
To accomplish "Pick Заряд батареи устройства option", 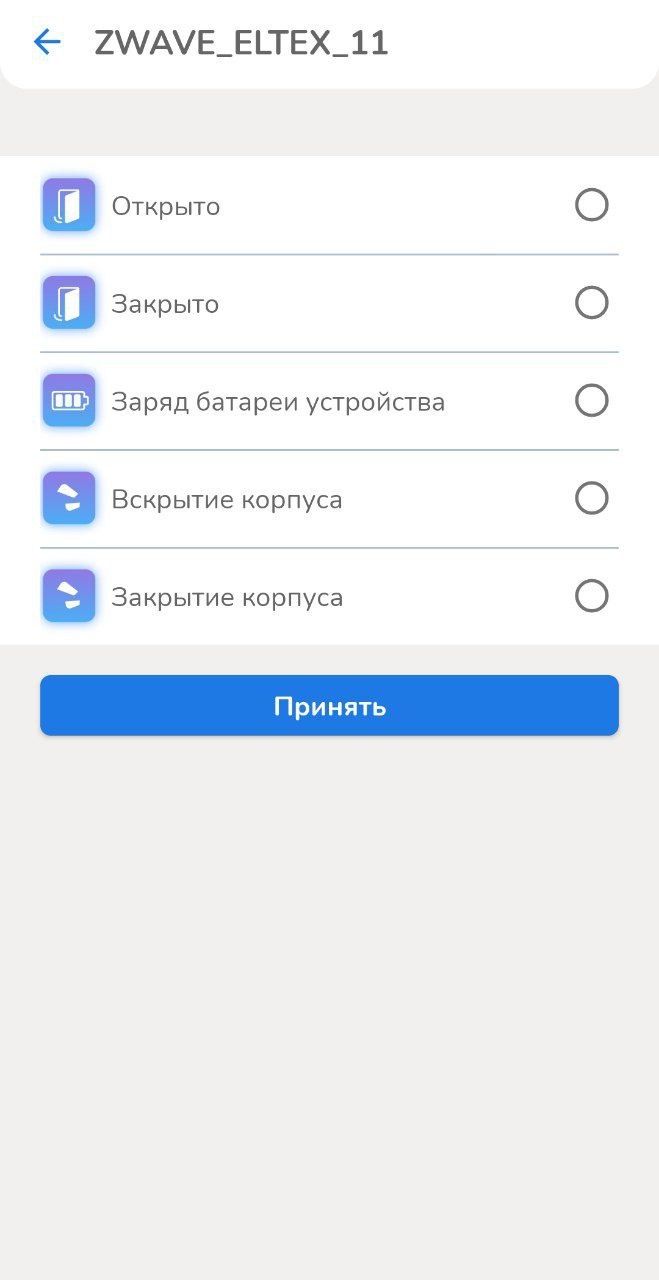I will (591, 401).
